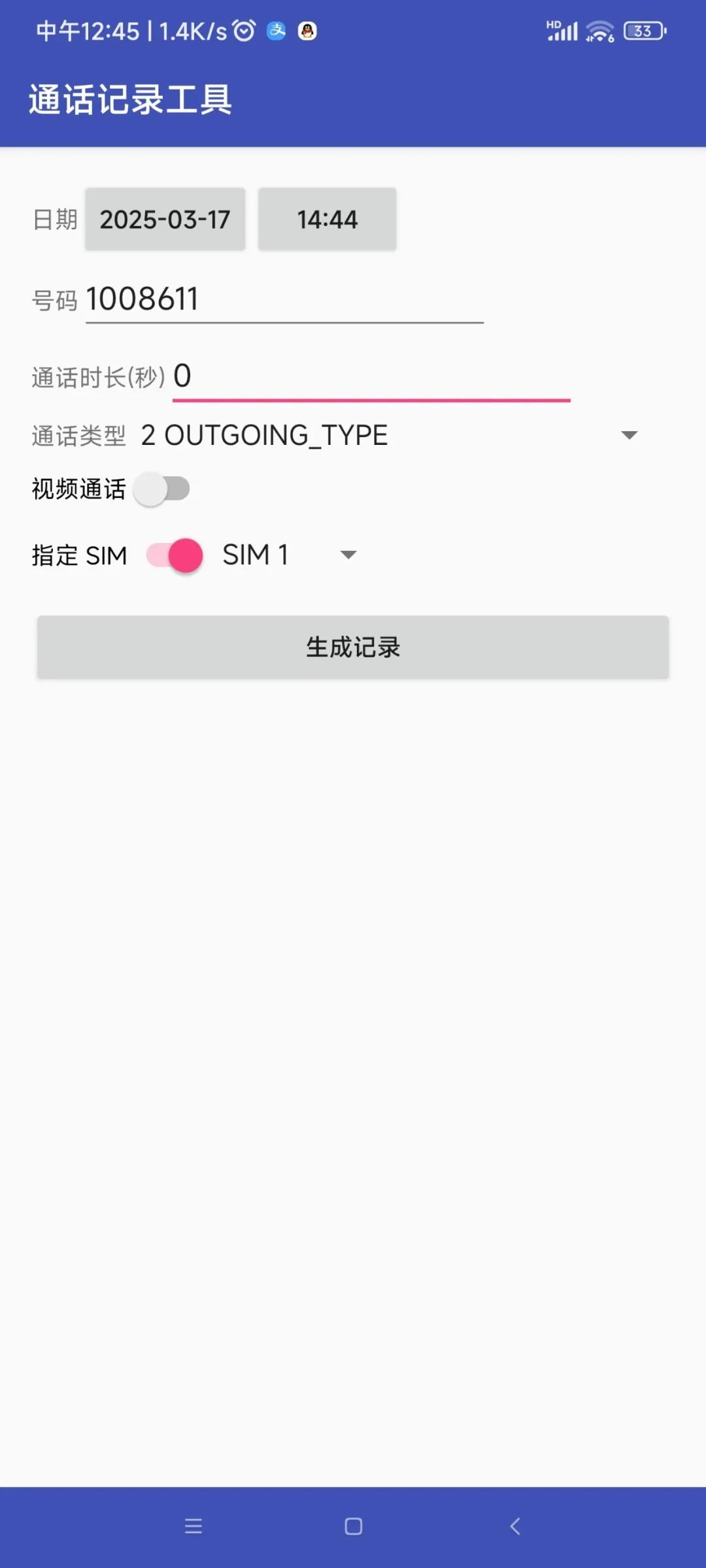
Task: Go back using the system back button
Action: click(514, 1526)
